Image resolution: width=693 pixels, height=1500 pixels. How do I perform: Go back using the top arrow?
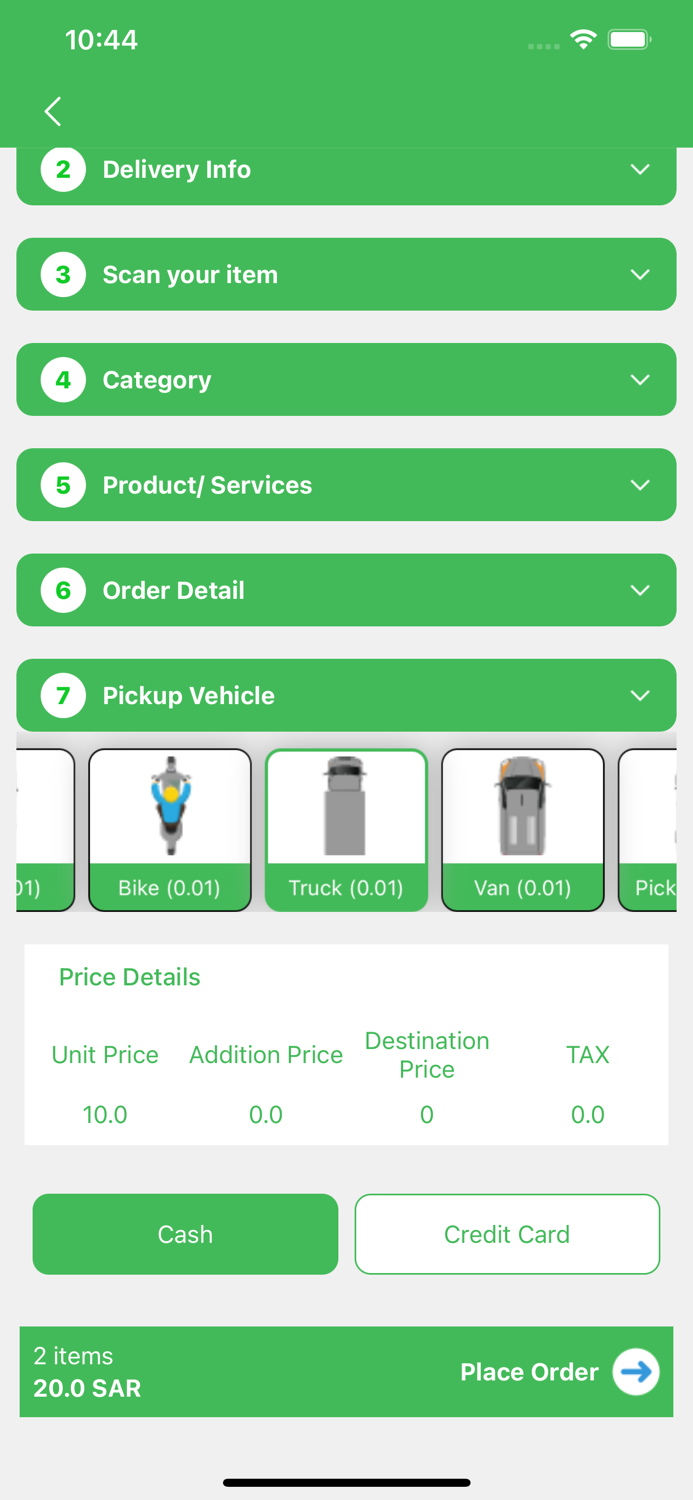[x=54, y=111]
